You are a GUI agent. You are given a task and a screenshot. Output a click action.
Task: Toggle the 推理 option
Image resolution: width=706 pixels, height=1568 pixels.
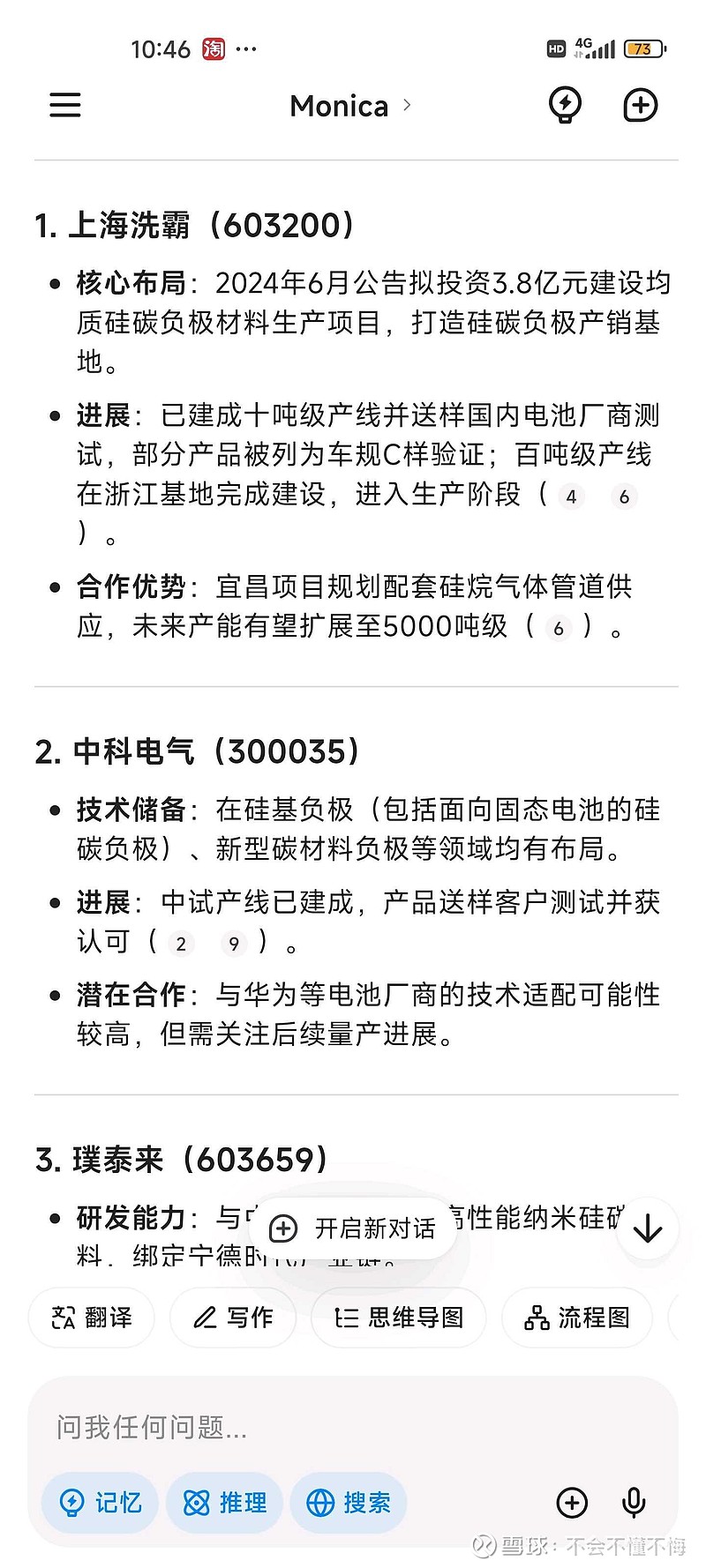coord(225,1503)
